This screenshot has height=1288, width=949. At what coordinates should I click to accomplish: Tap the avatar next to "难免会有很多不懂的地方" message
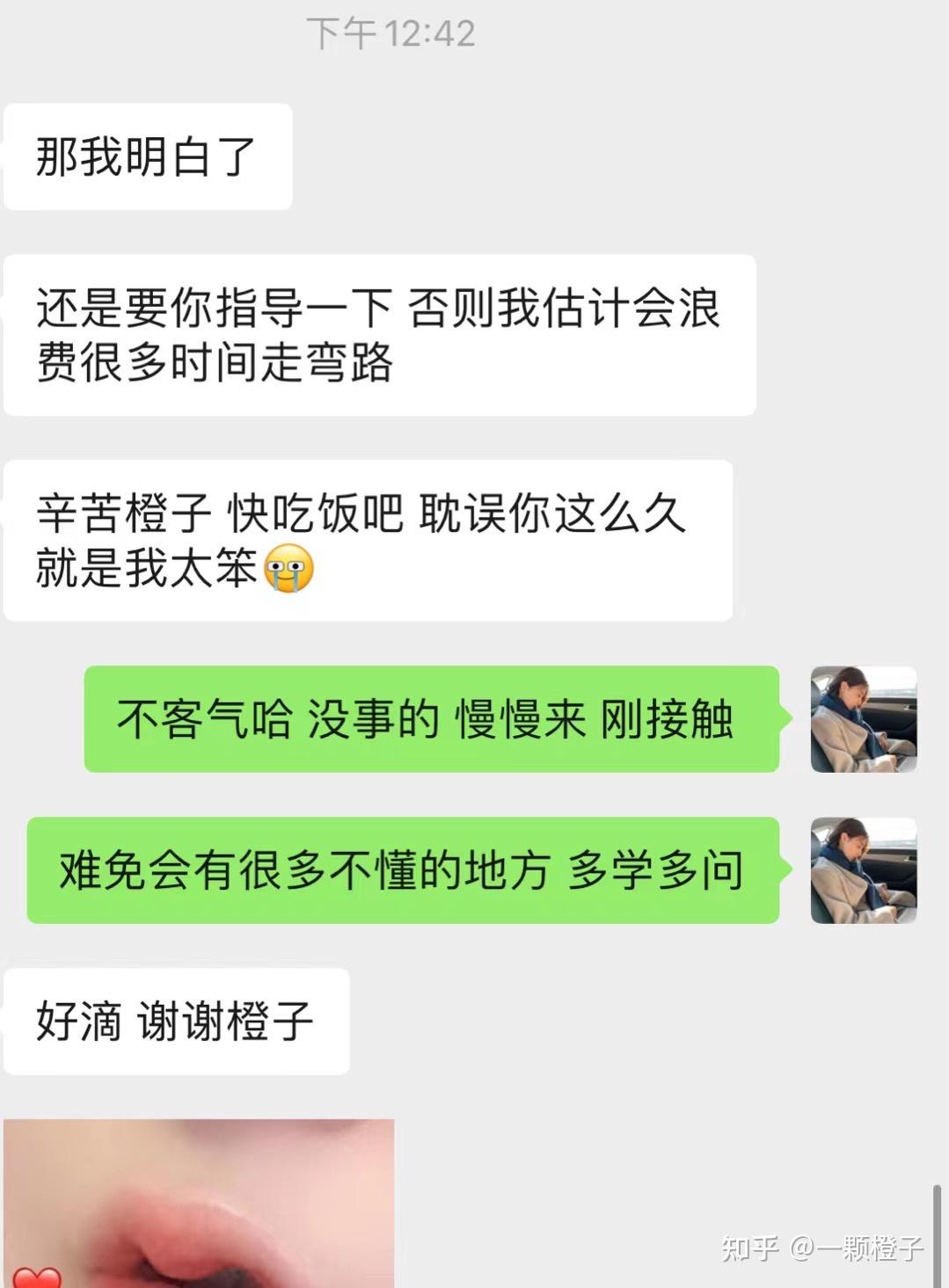[863, 870]
